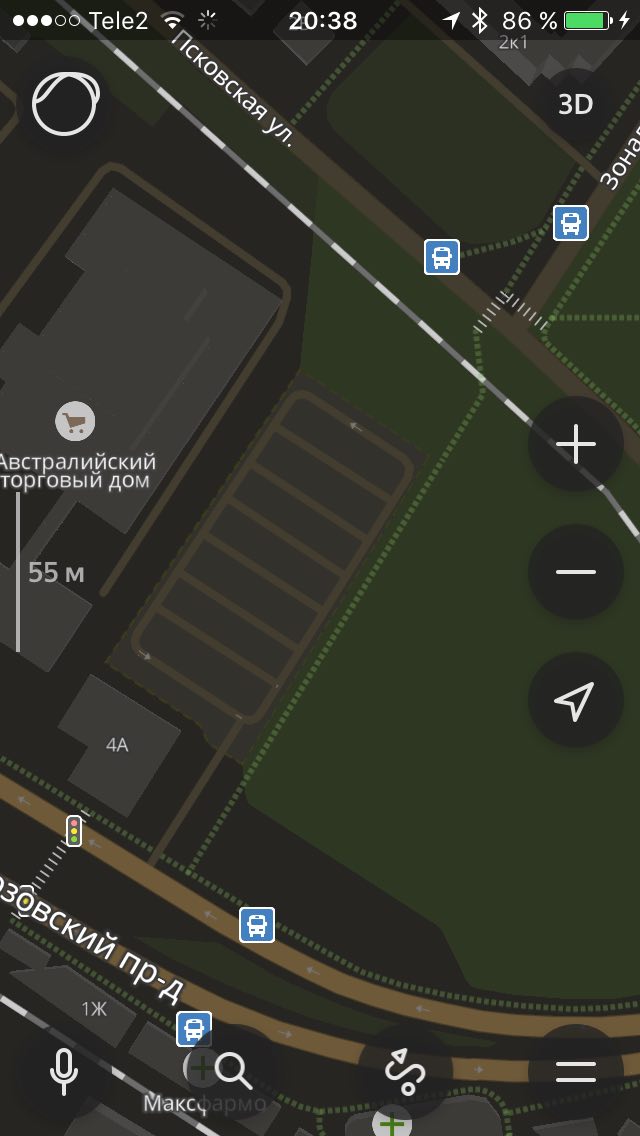Tap the traffic light marker near 4А
The width and height of the screenshot is (640, 1136).
[74, 830]
